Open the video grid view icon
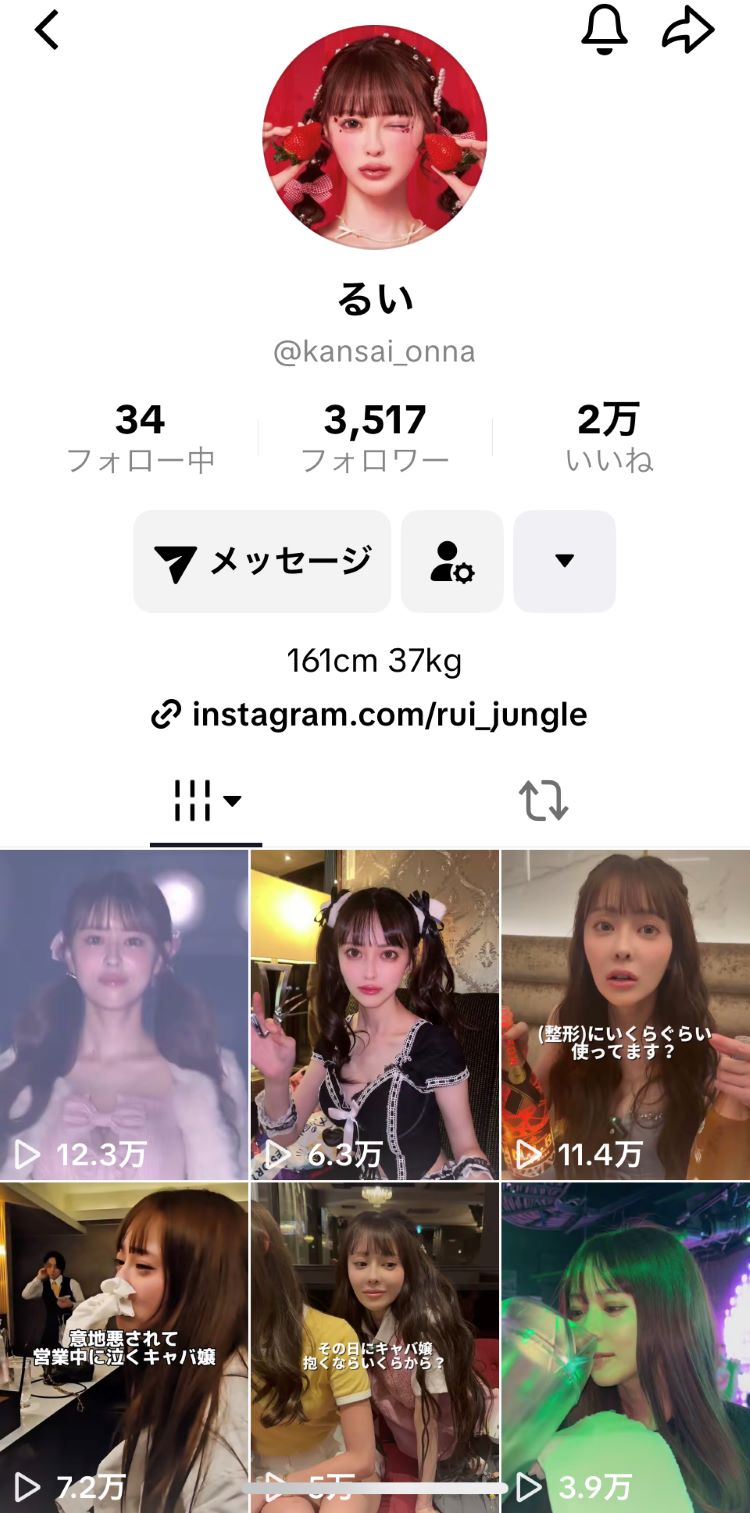 point(194,798)
